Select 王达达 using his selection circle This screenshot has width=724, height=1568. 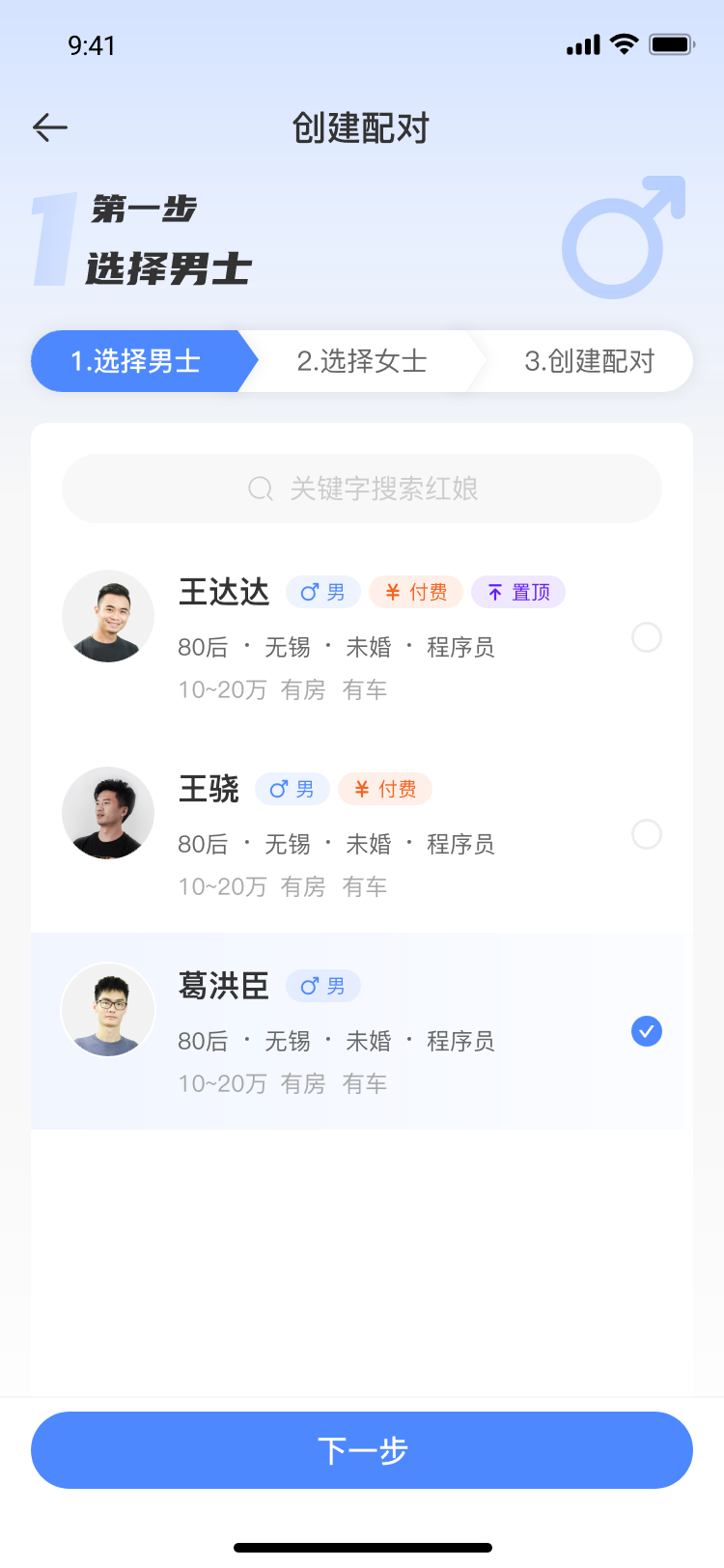pos(646,638)
